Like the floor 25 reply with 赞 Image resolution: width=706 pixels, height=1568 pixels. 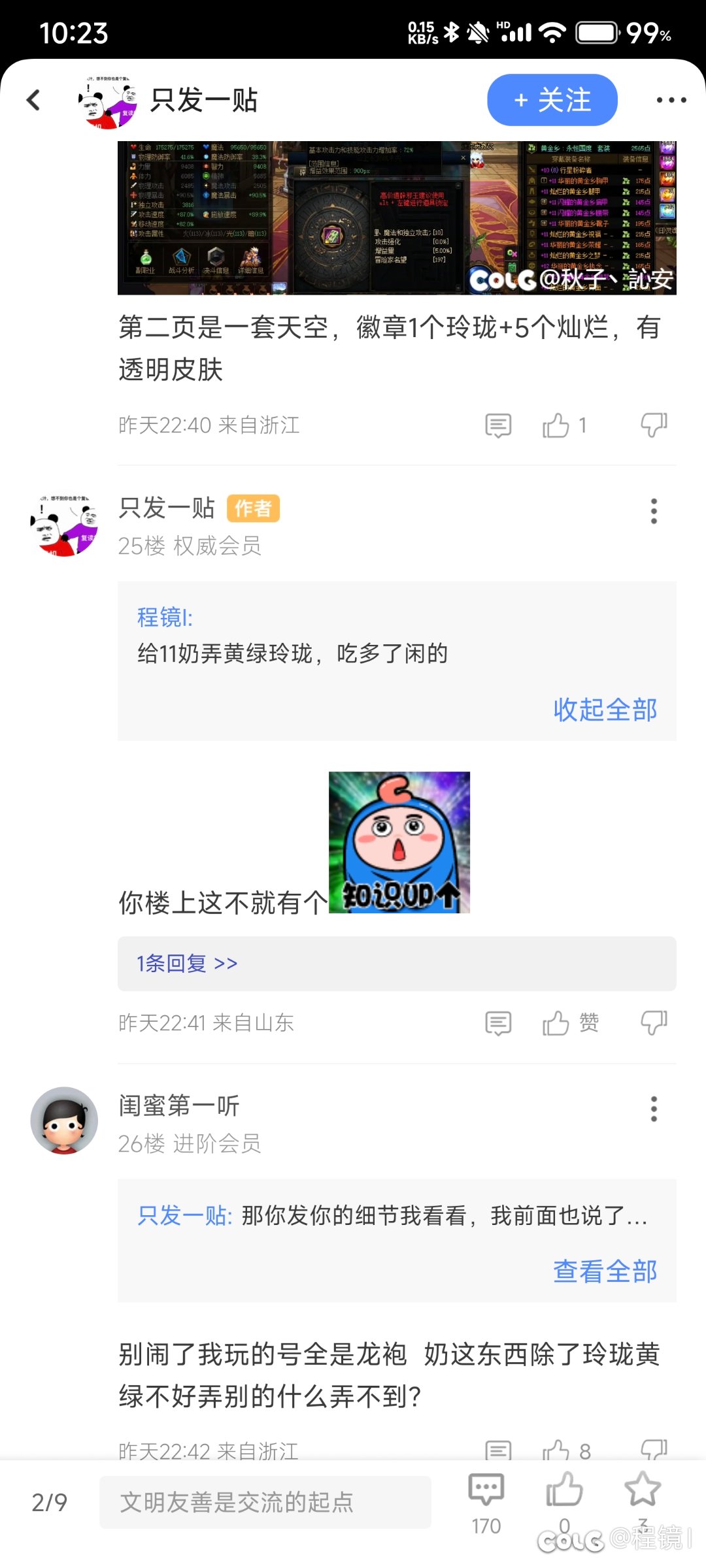571,1023
